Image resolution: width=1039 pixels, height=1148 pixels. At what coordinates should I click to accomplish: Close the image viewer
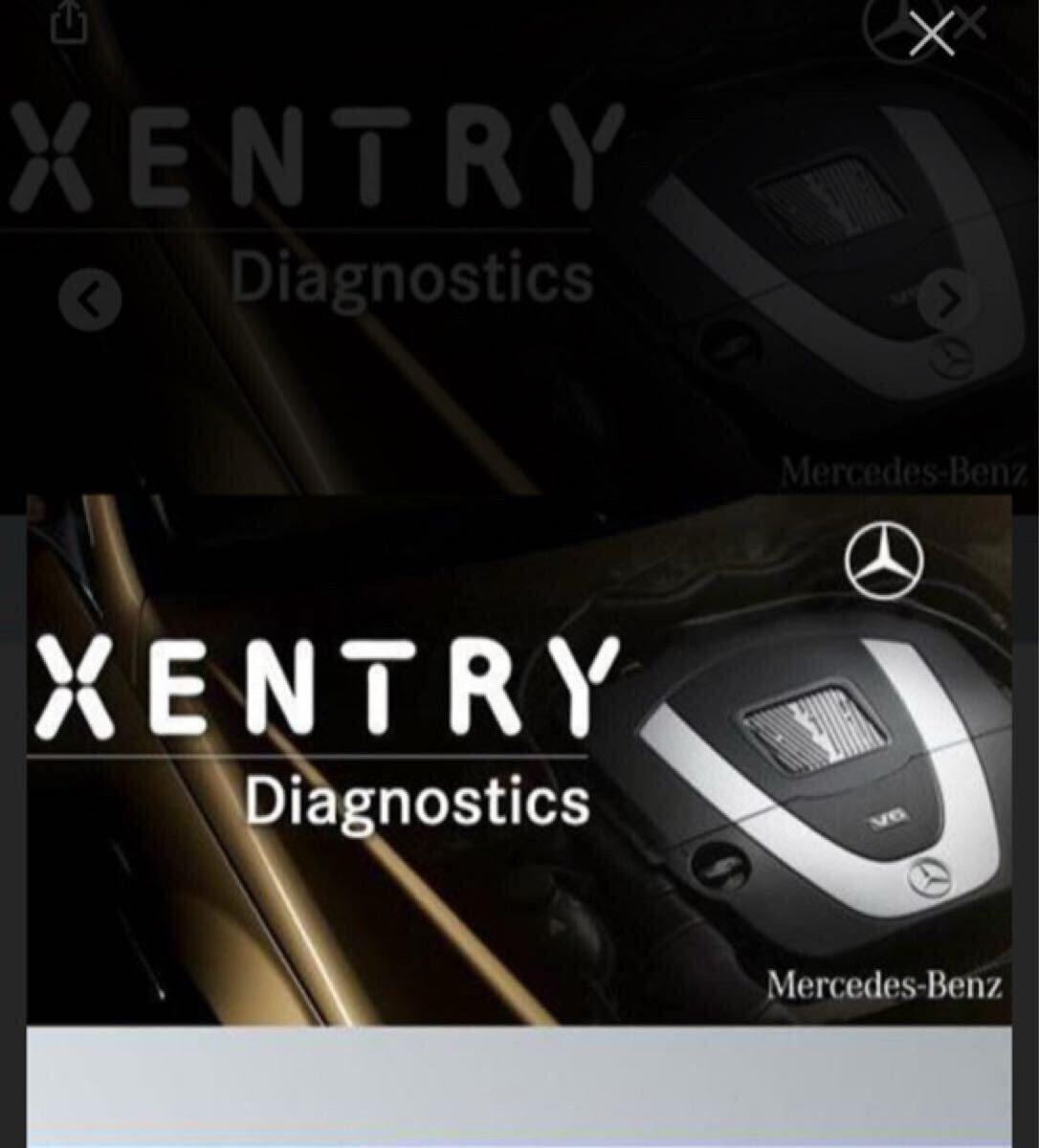coord(931,37)
